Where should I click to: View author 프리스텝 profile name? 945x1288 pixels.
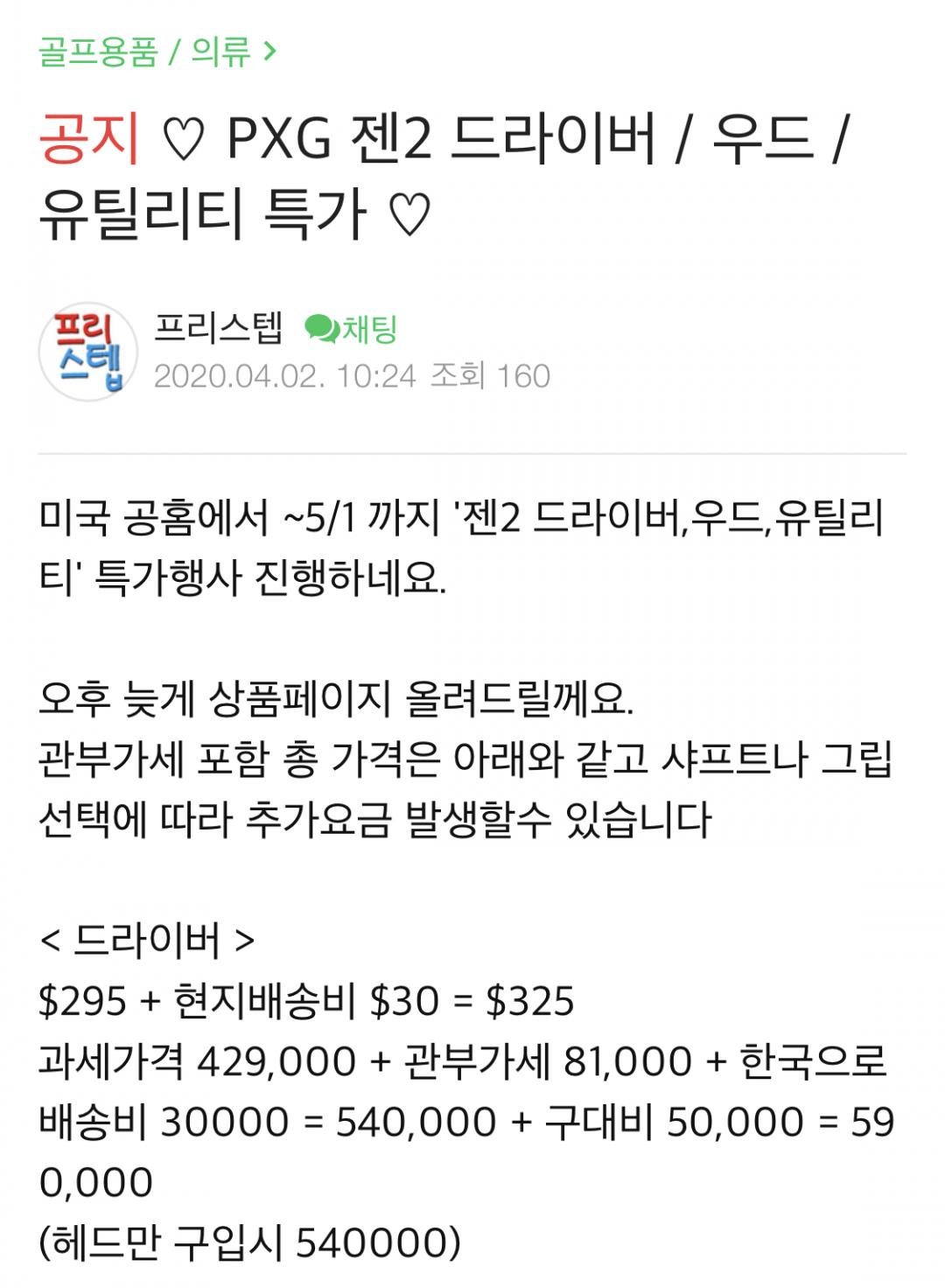(x=219, y=329)
